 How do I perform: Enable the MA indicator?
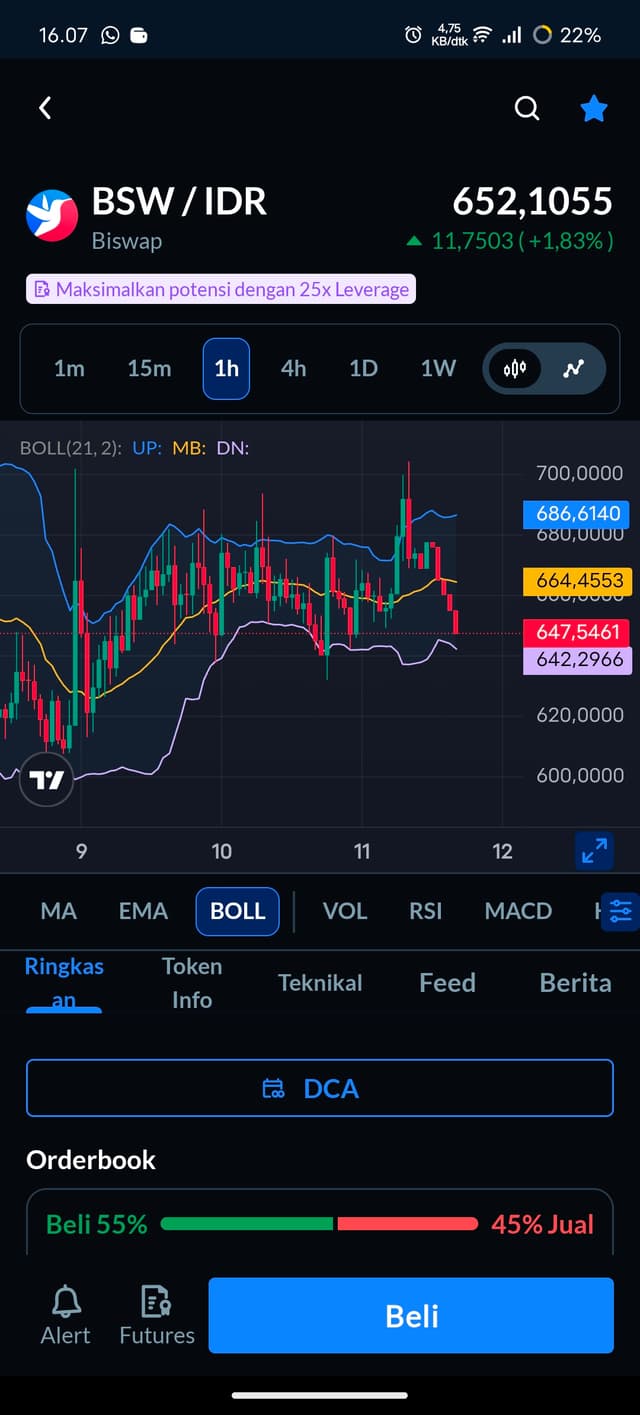coord(58,911)
